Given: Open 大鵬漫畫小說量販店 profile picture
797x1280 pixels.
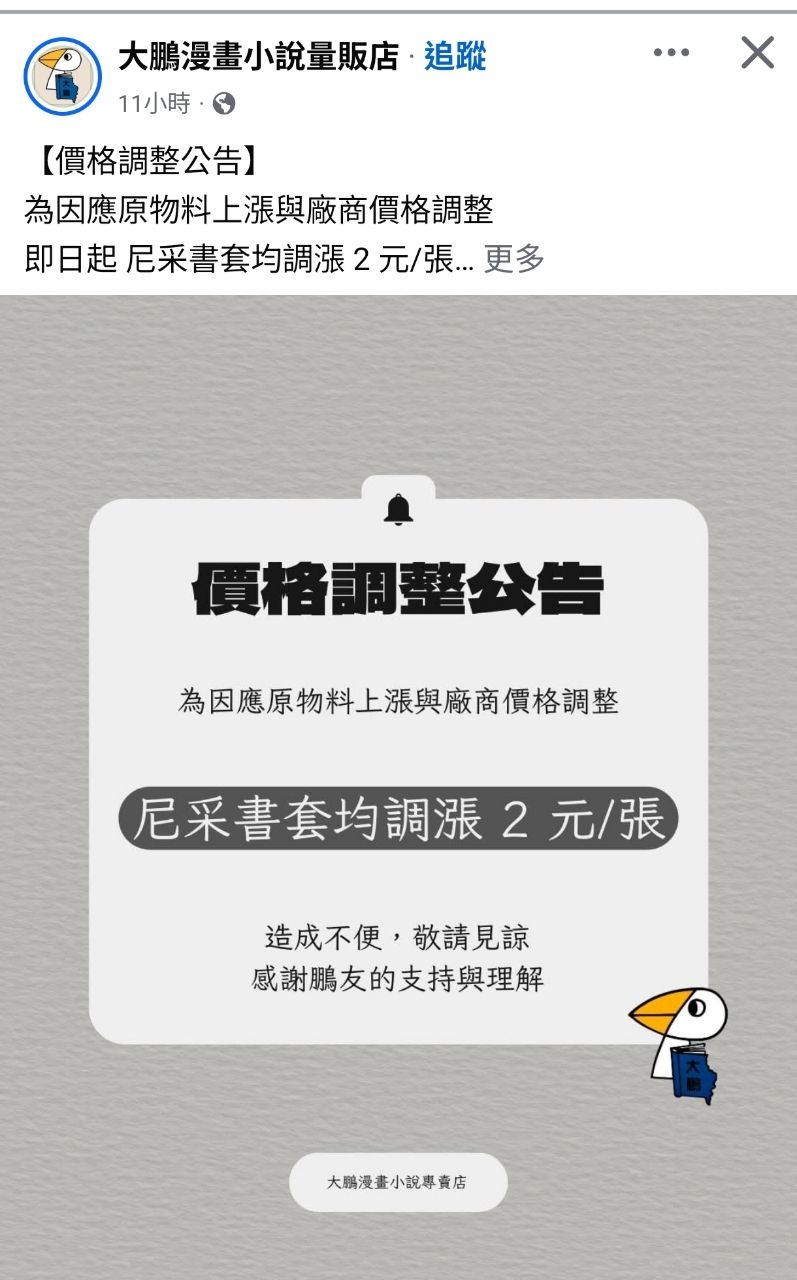Looking at the screenshot, I should click(x=63, y=76).
